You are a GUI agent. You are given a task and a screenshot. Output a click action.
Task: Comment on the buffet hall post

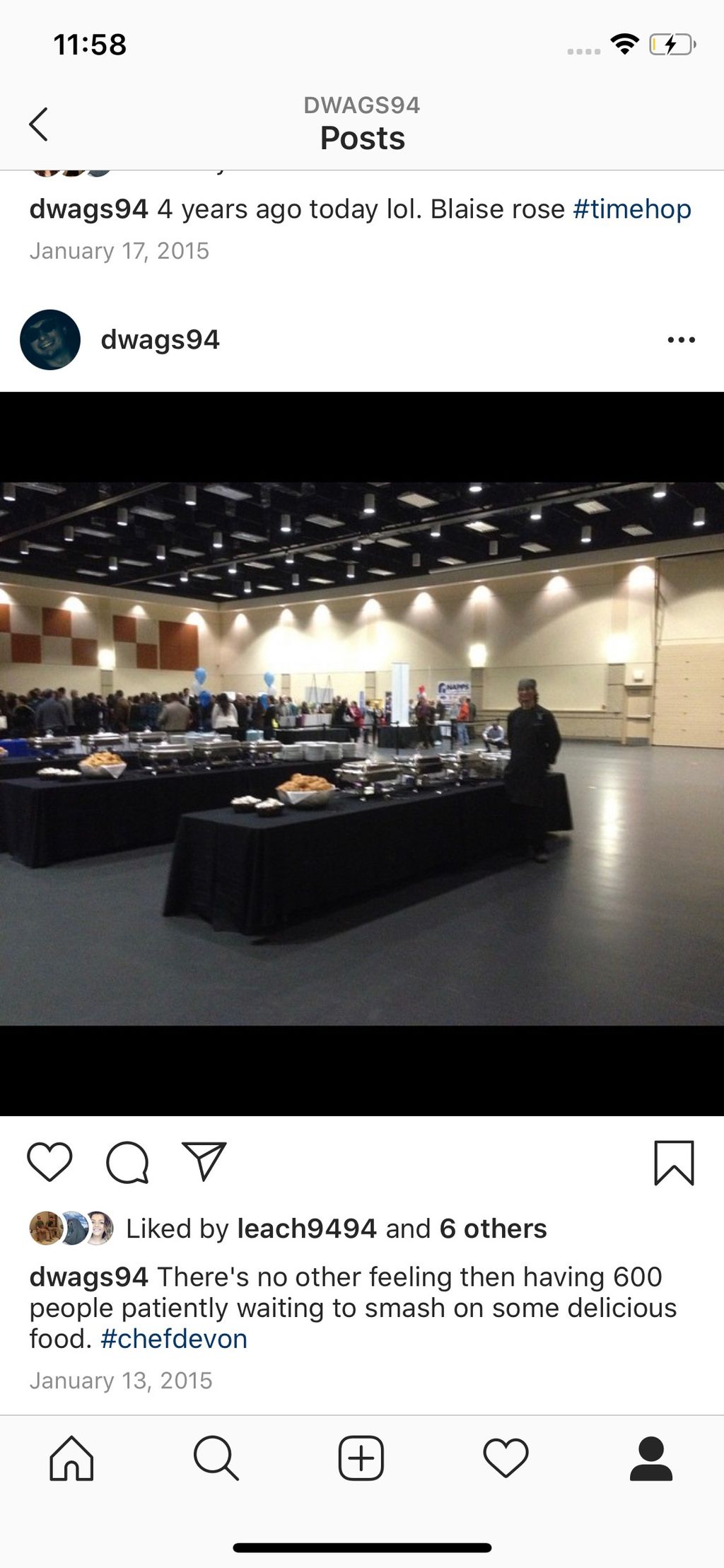[x=127, y=1162]
